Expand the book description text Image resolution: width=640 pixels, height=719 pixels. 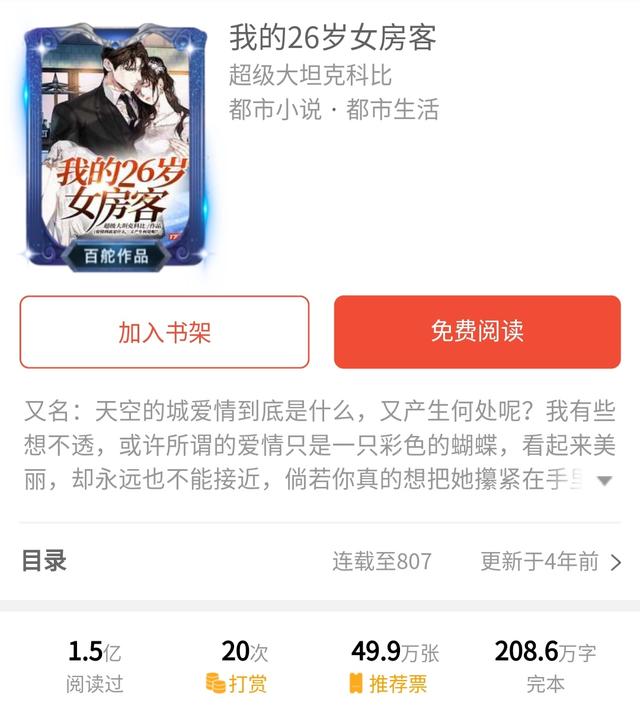(x=603, y=481)
